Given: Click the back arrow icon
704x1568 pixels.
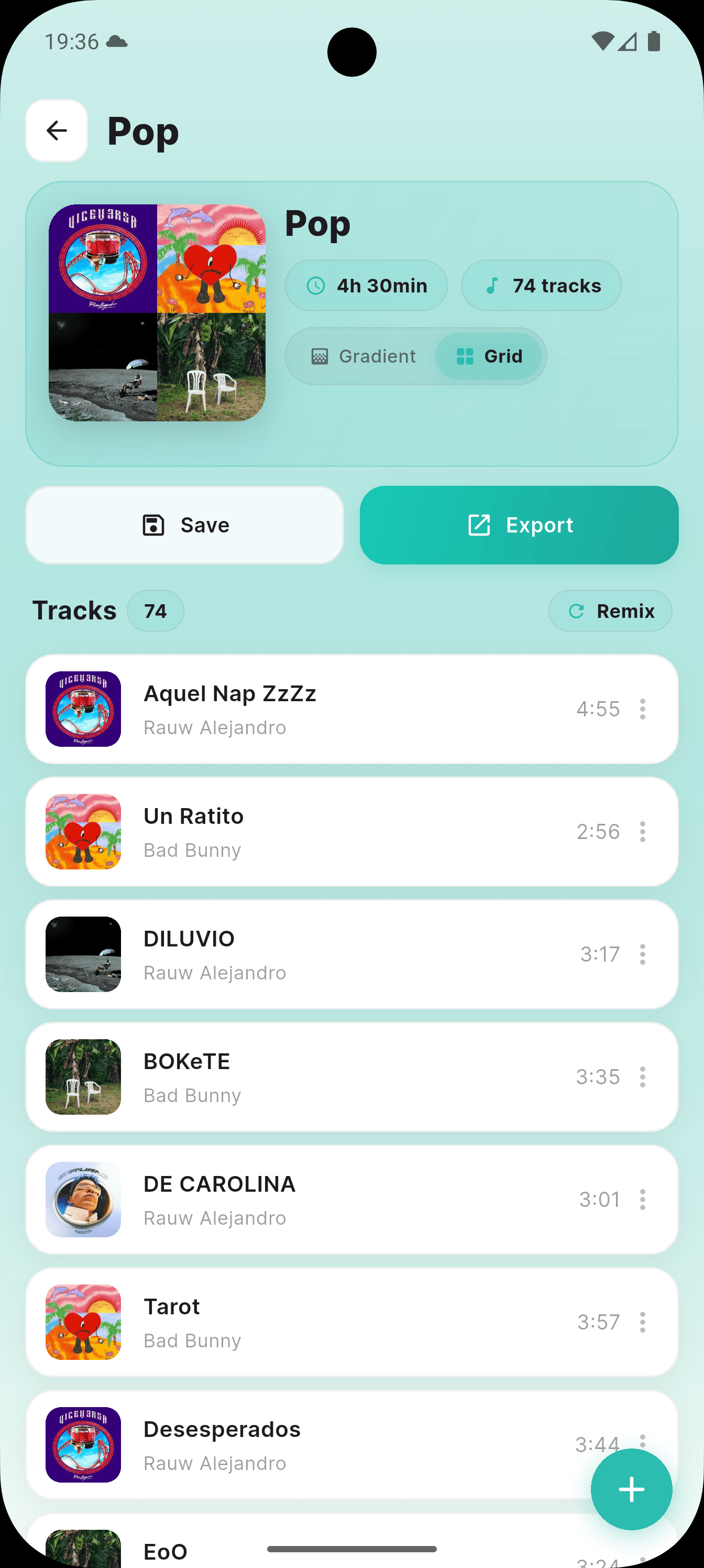Looking at the screenshot, I should (56, 129).
